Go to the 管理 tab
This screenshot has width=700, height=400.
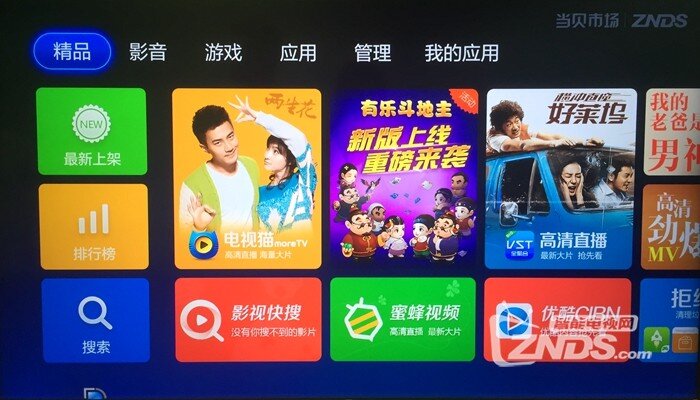(x=372, y=52)
